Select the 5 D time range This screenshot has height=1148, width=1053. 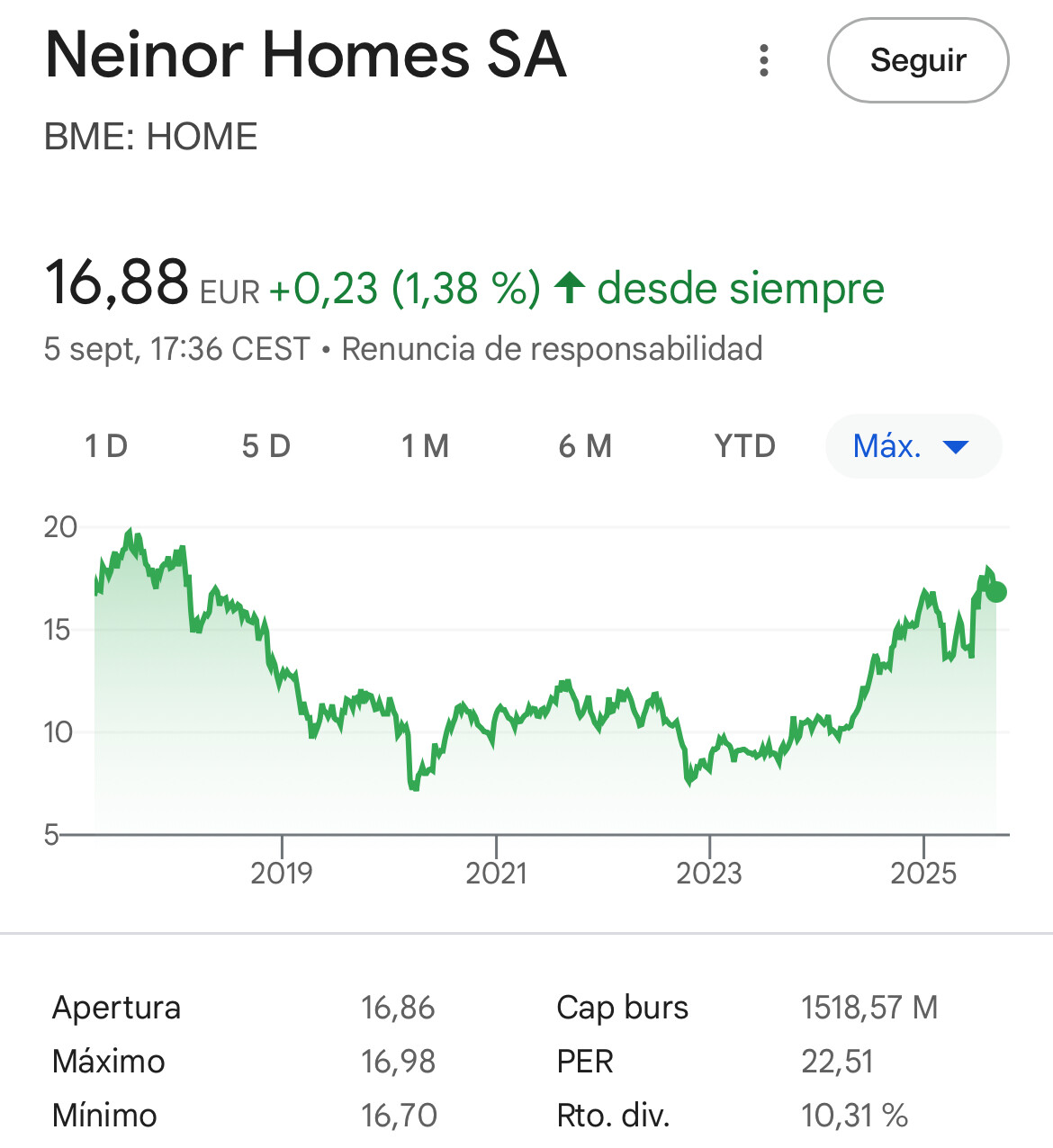(266, 446)
